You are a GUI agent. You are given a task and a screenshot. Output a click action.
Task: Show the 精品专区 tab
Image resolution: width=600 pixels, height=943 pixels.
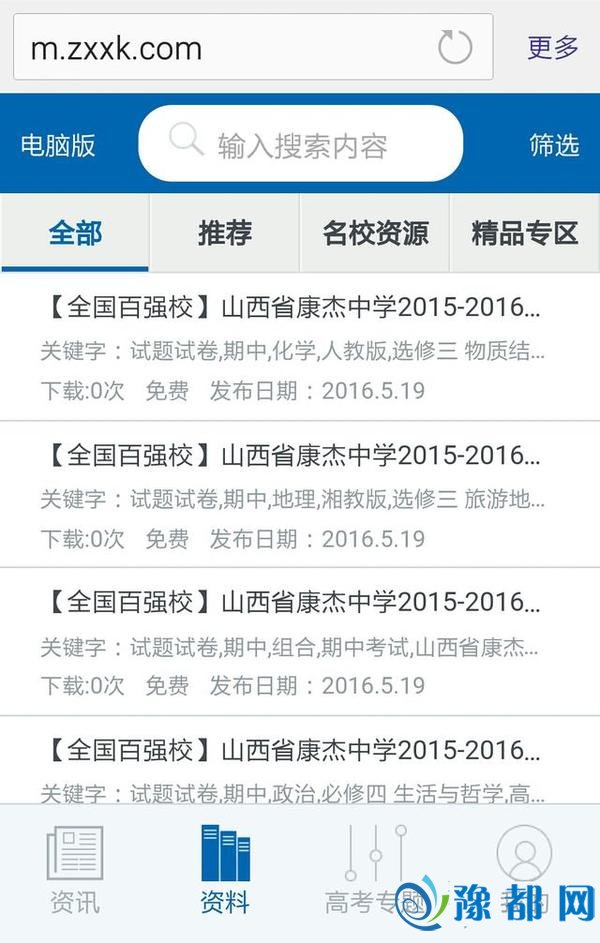click(525, 233)
